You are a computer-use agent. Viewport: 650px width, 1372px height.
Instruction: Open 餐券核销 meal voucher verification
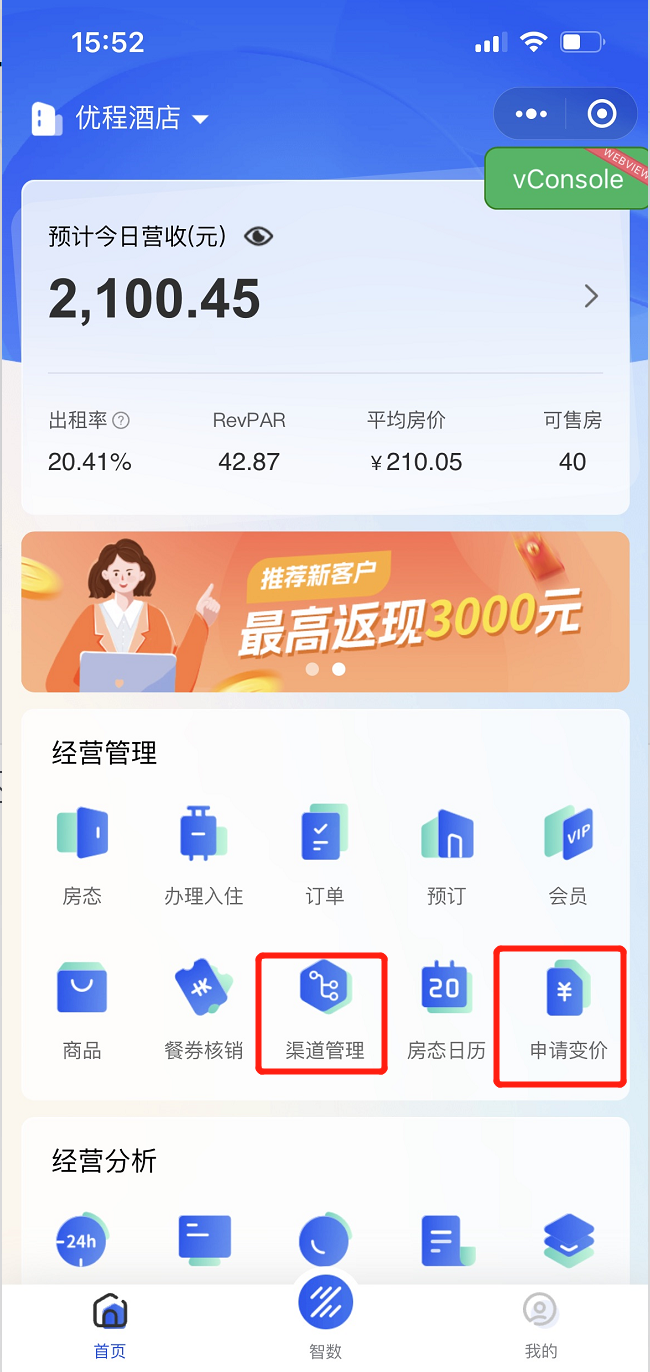pyautogui.click(x=204, y=1010)
